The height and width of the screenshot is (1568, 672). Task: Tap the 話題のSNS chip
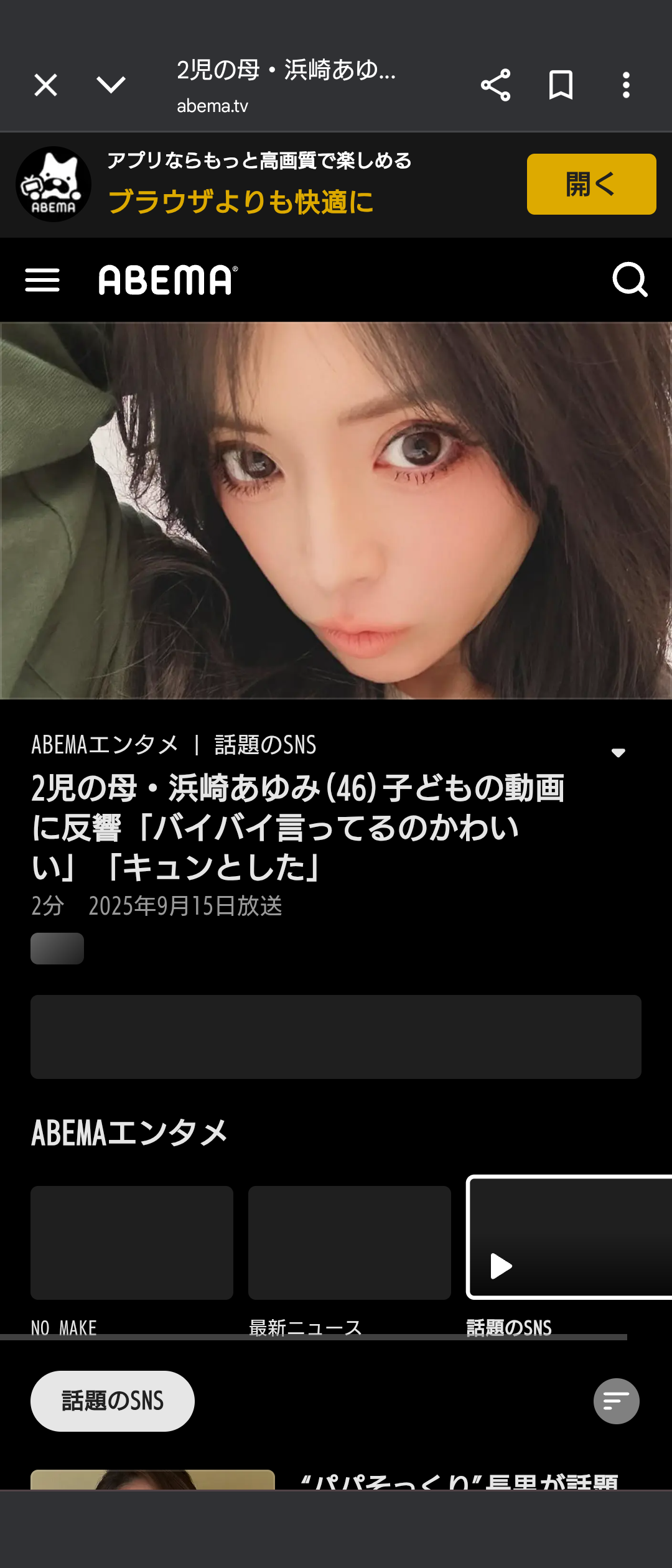click(x=113, y=1401)
